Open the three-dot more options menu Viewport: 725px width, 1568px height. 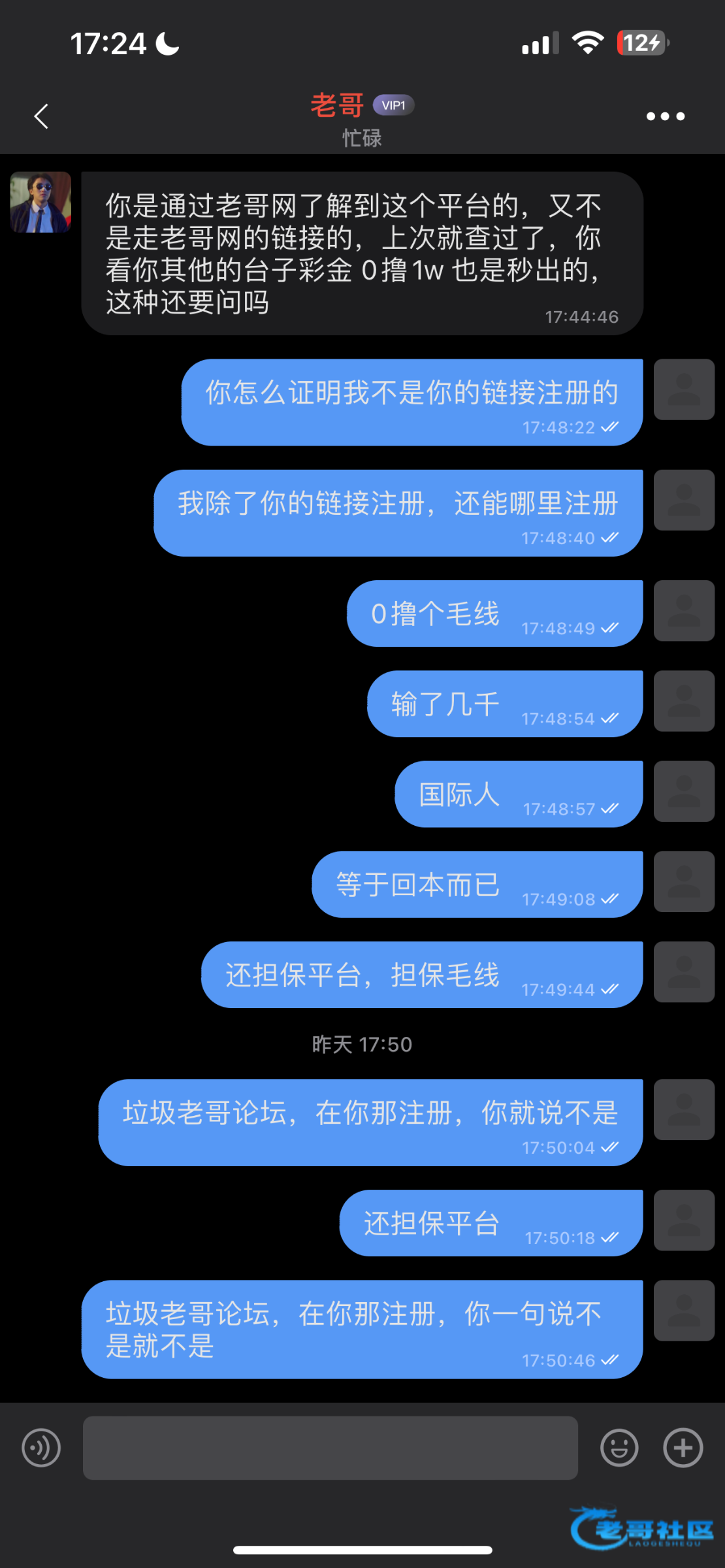coord(665,116)
